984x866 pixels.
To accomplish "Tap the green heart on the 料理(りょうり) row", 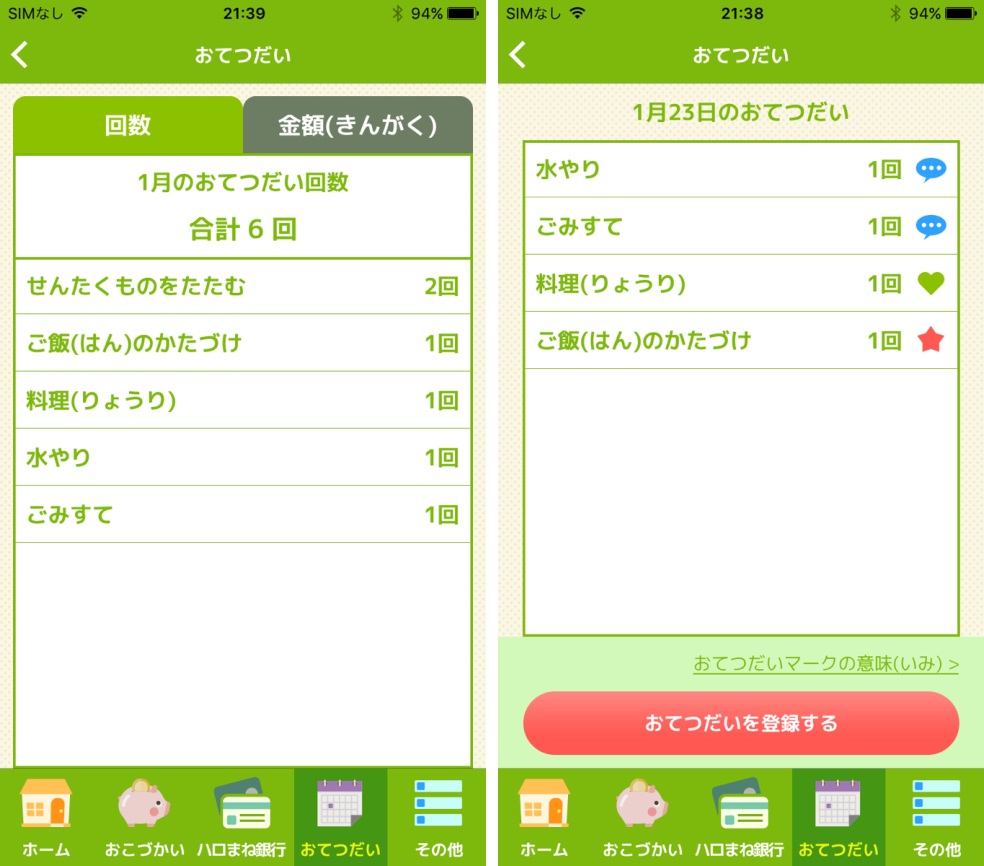I will pos(930,284).
